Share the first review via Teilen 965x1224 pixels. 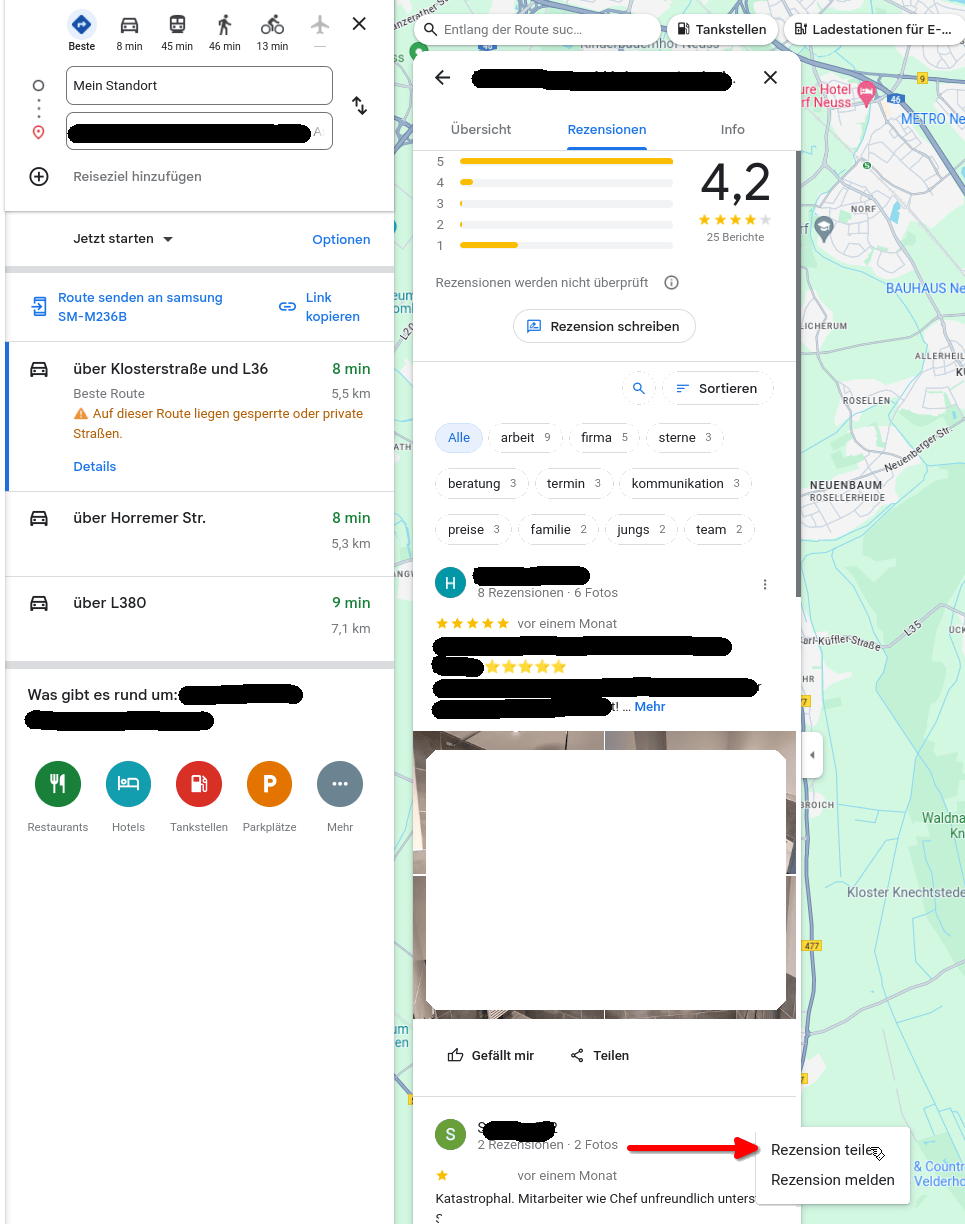click(x=599, y=1055)
